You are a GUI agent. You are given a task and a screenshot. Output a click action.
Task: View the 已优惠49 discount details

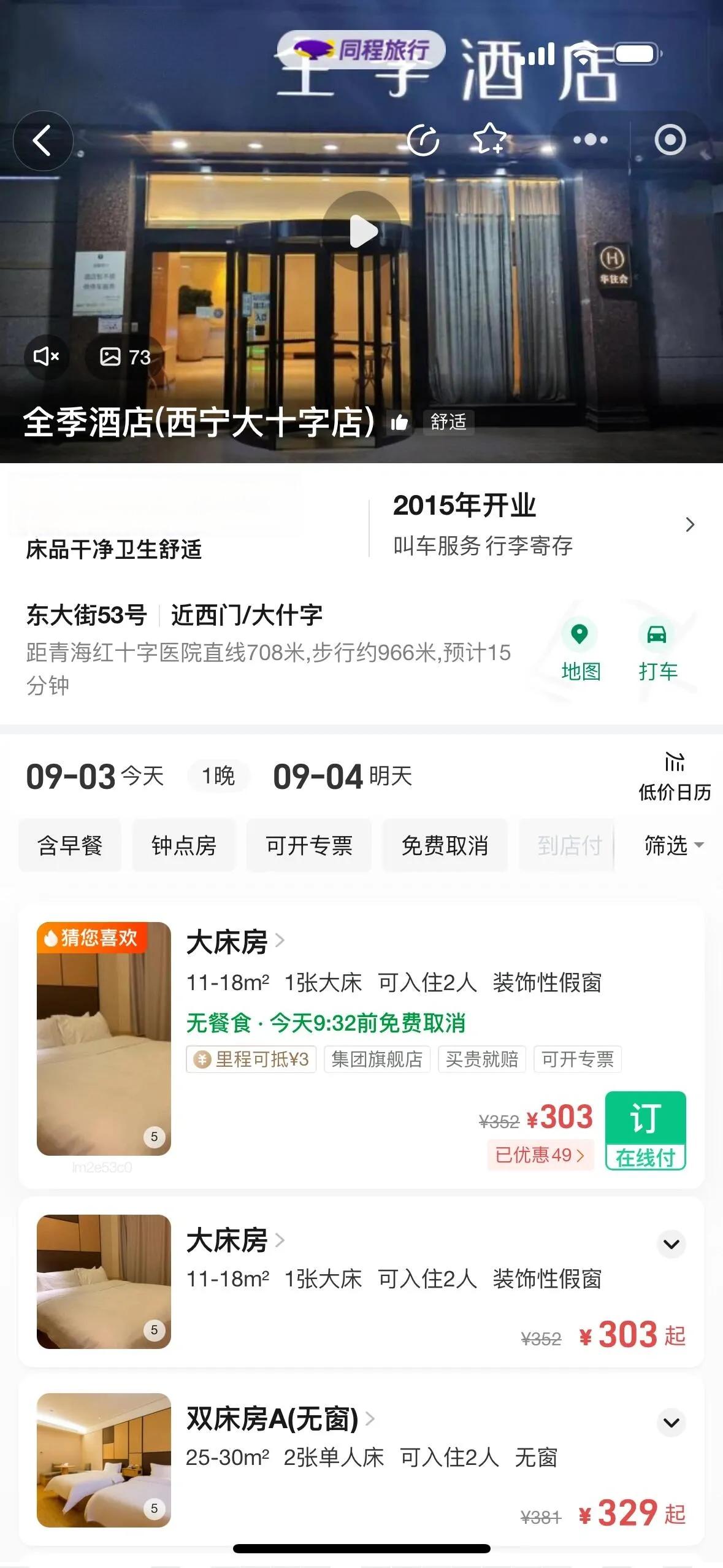[540, 1155]
